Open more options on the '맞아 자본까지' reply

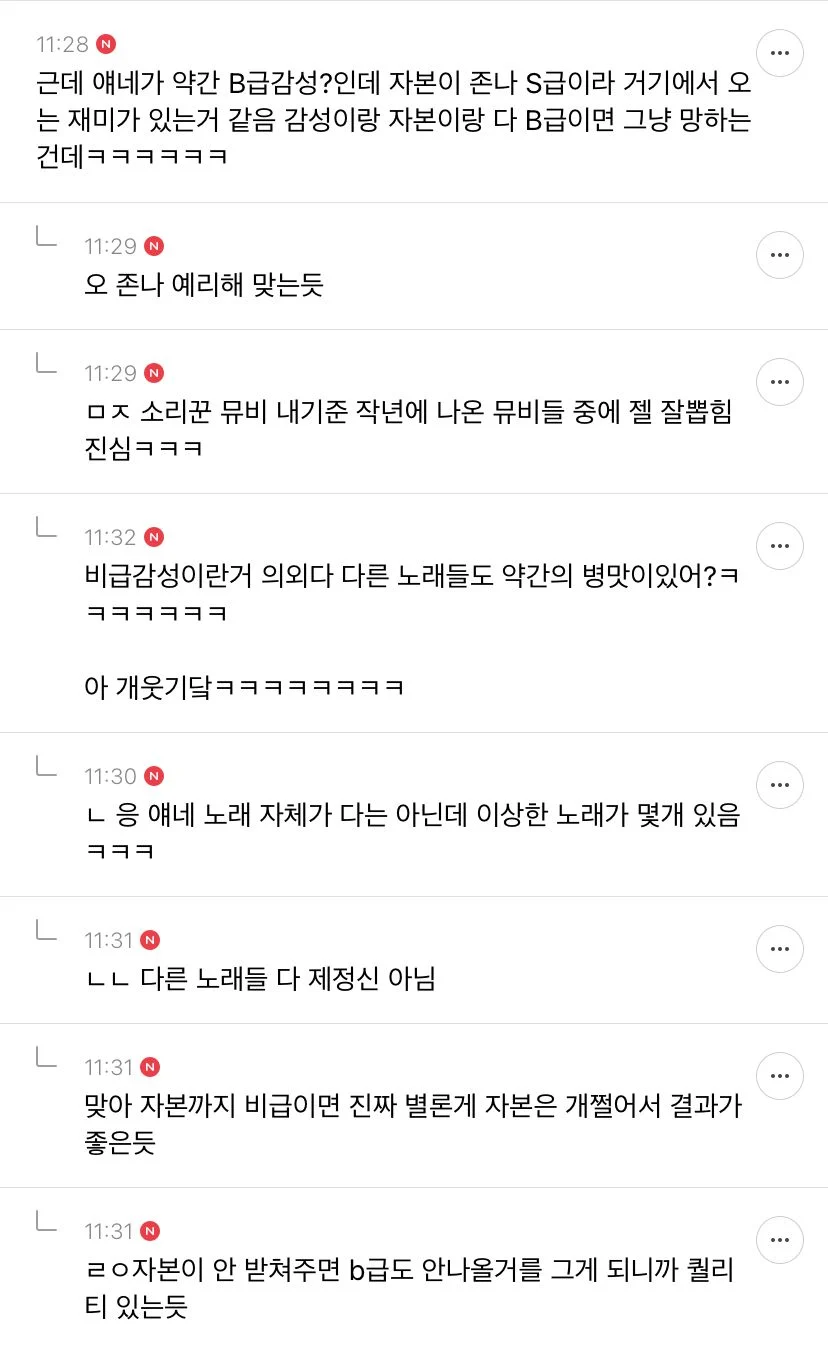coord(780,1077)
